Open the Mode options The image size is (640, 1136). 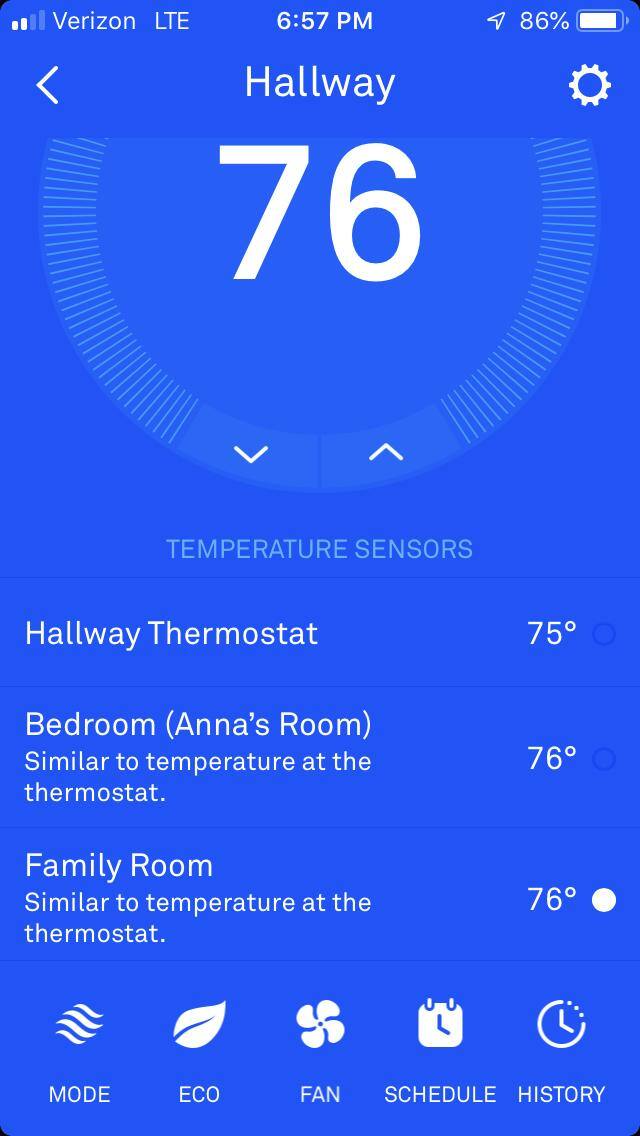click(80, 1050)
